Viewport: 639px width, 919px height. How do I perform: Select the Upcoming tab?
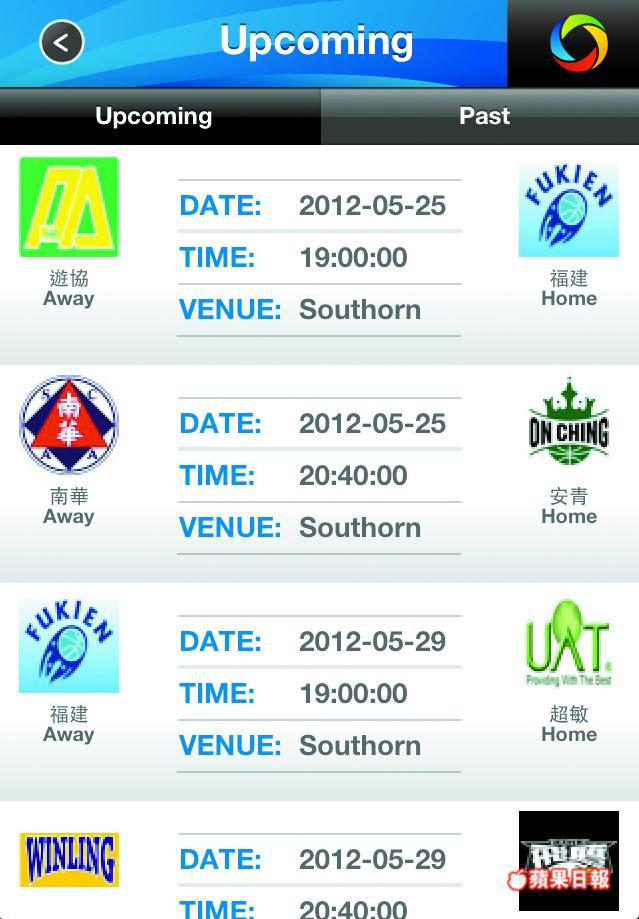[155, 116]
